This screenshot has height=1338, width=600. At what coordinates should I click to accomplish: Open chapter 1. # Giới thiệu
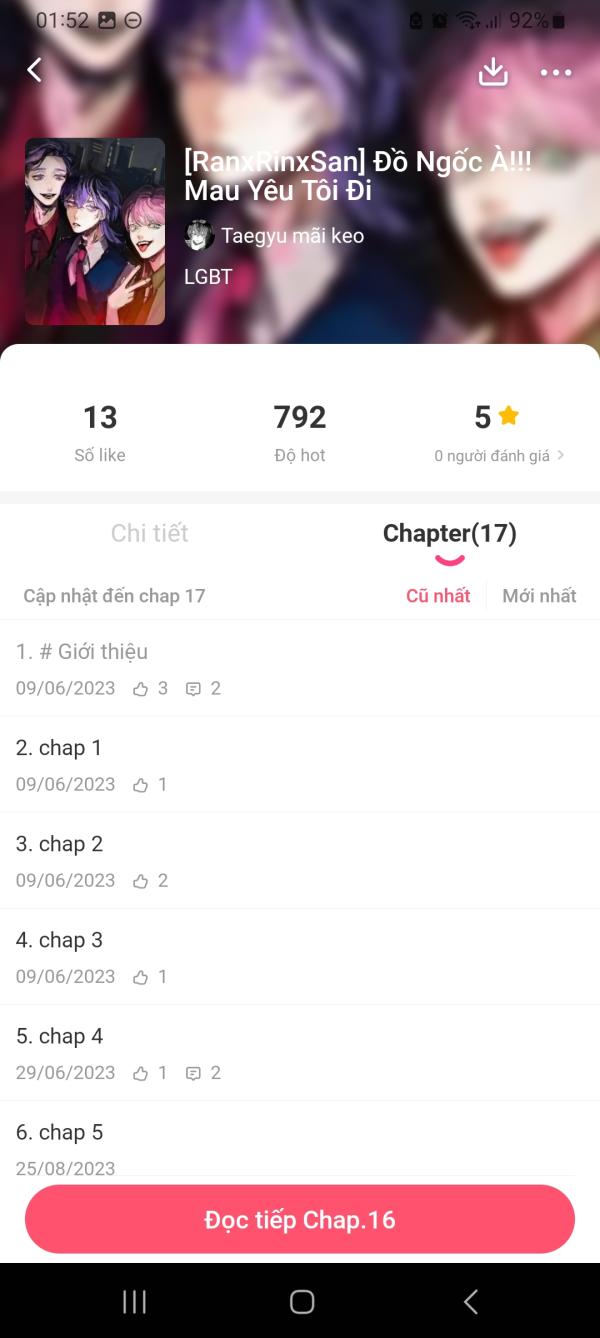tap(300, 668)
